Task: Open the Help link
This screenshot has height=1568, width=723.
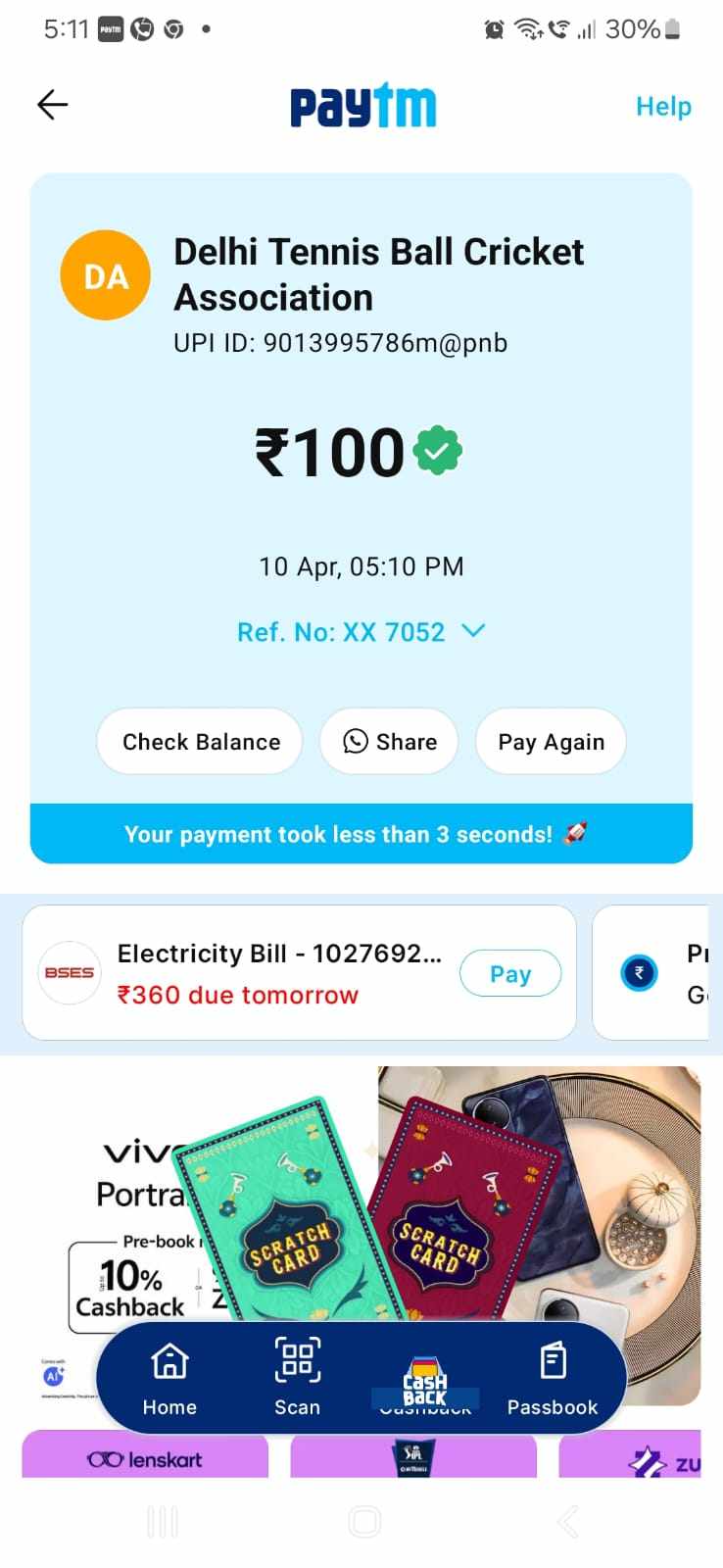Action: click(662, 106)
